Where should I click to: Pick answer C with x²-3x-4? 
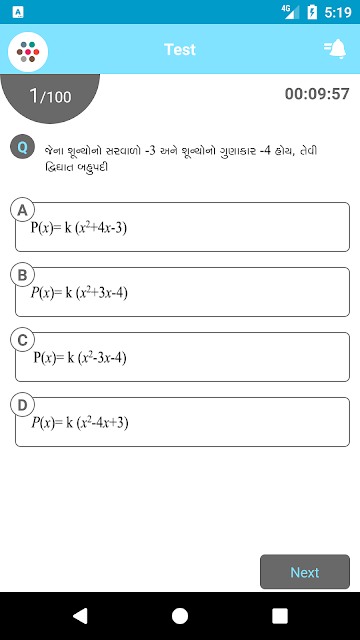(182, 357)
